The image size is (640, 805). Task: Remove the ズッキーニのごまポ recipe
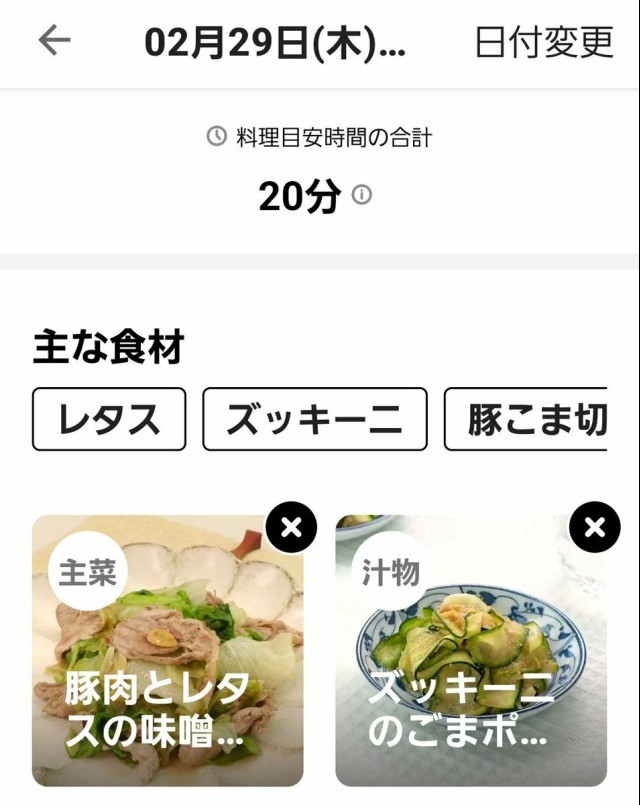coord(594,527)
